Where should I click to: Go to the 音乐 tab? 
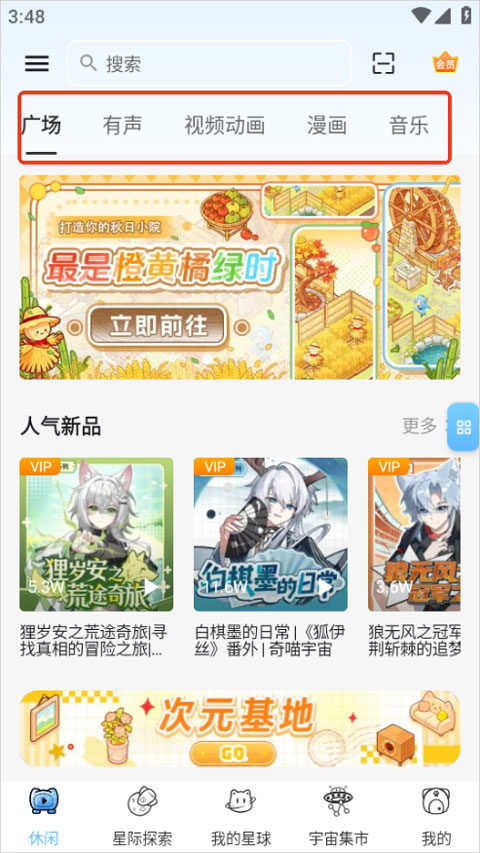[x=409, y=126]
